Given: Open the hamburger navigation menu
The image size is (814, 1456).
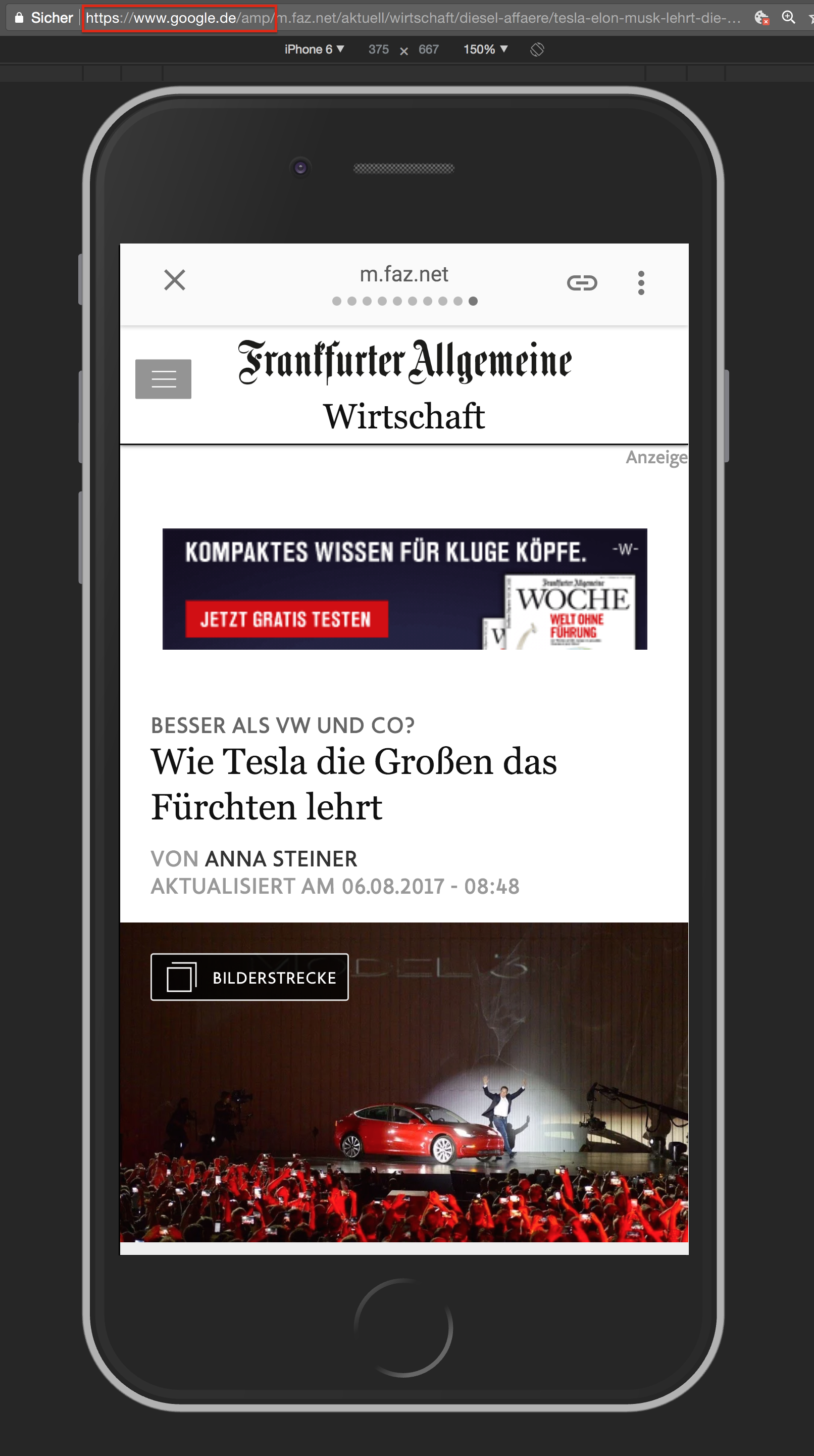Looking at the screenshot, I should click(163, 379).
